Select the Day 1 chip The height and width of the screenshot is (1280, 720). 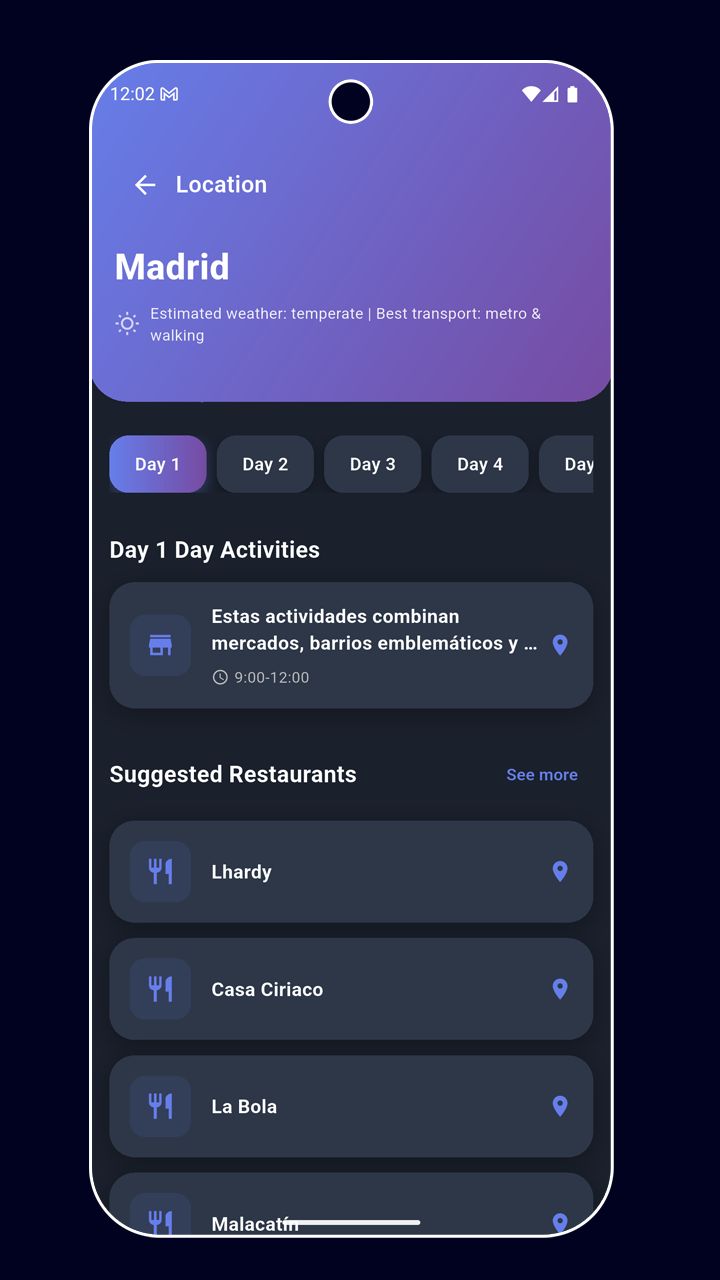coord(158,464)
